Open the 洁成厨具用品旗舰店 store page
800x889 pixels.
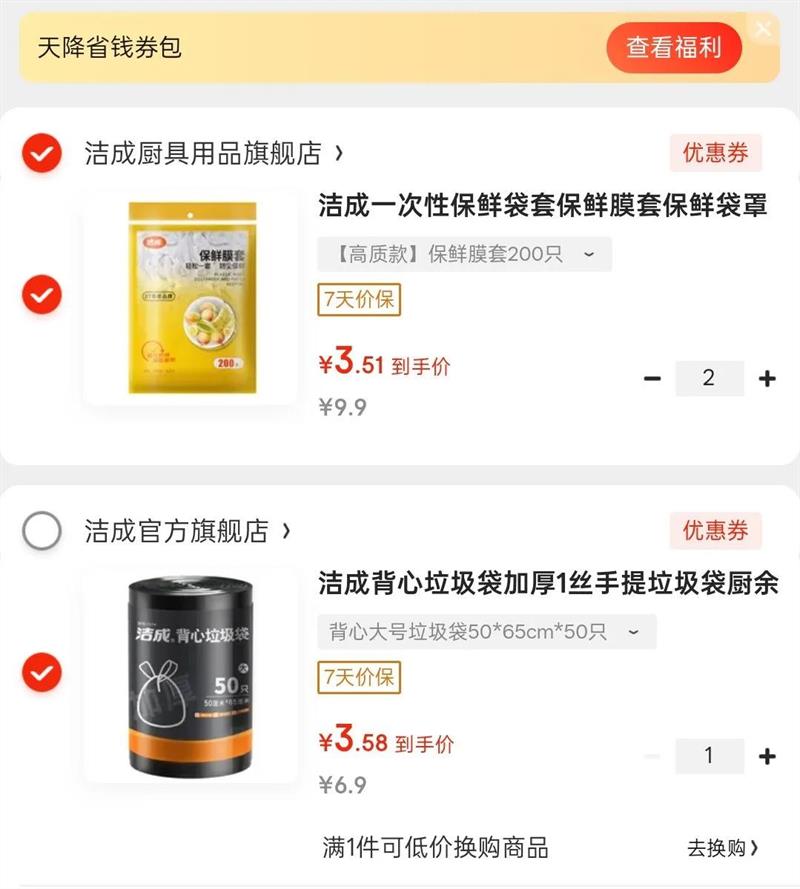(213, 153)
